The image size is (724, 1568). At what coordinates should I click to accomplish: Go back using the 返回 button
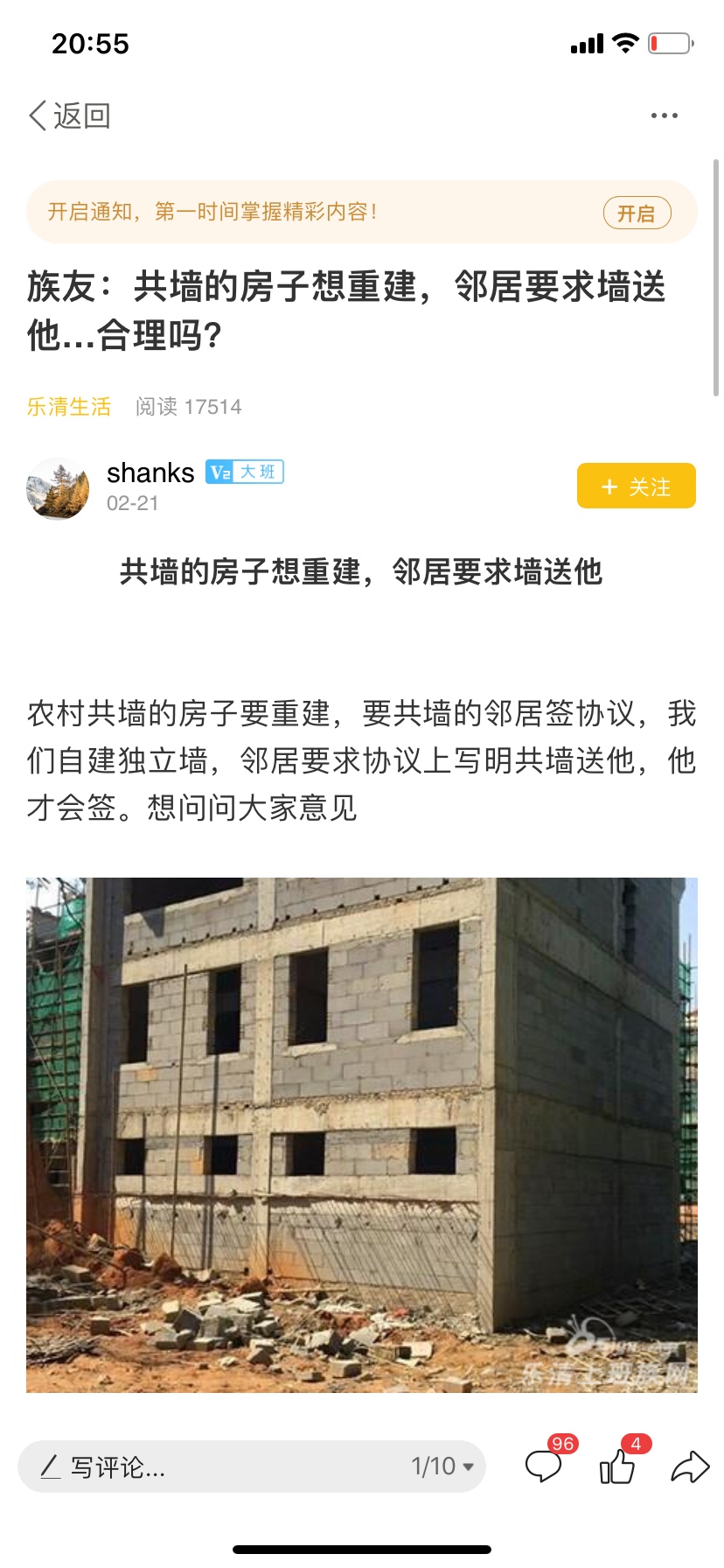pyautogui.click(x=70, y=115)
